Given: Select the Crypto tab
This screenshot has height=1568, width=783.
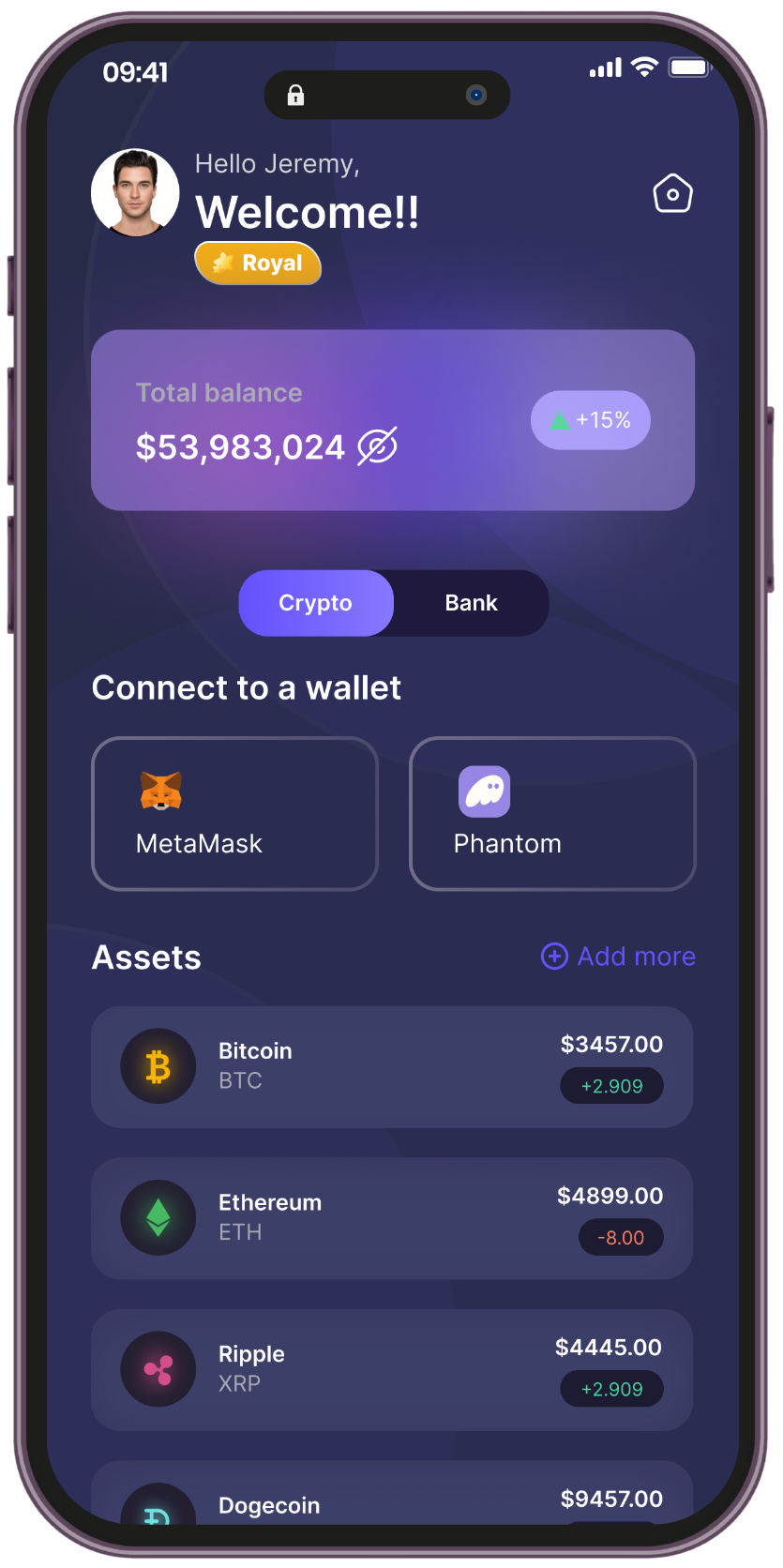Looking at the screenshot, I should (x=316, y=603).
